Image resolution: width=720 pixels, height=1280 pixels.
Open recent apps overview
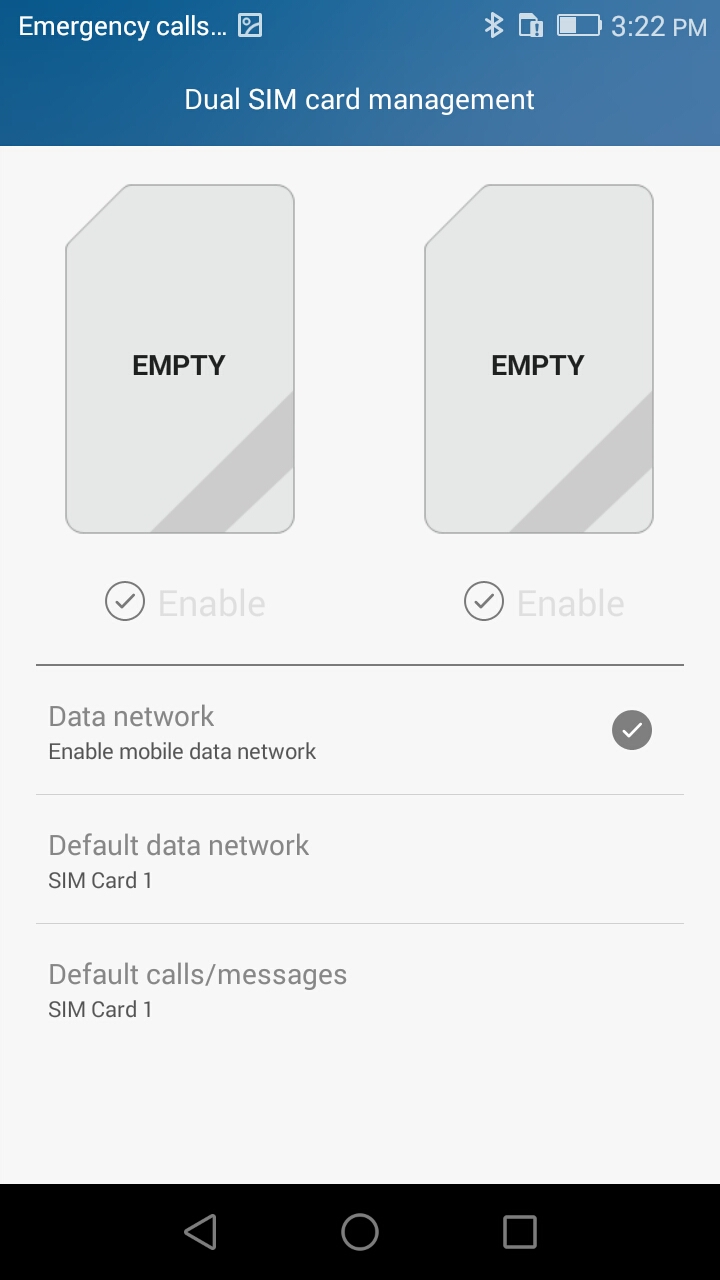[x=519, y=1232]
